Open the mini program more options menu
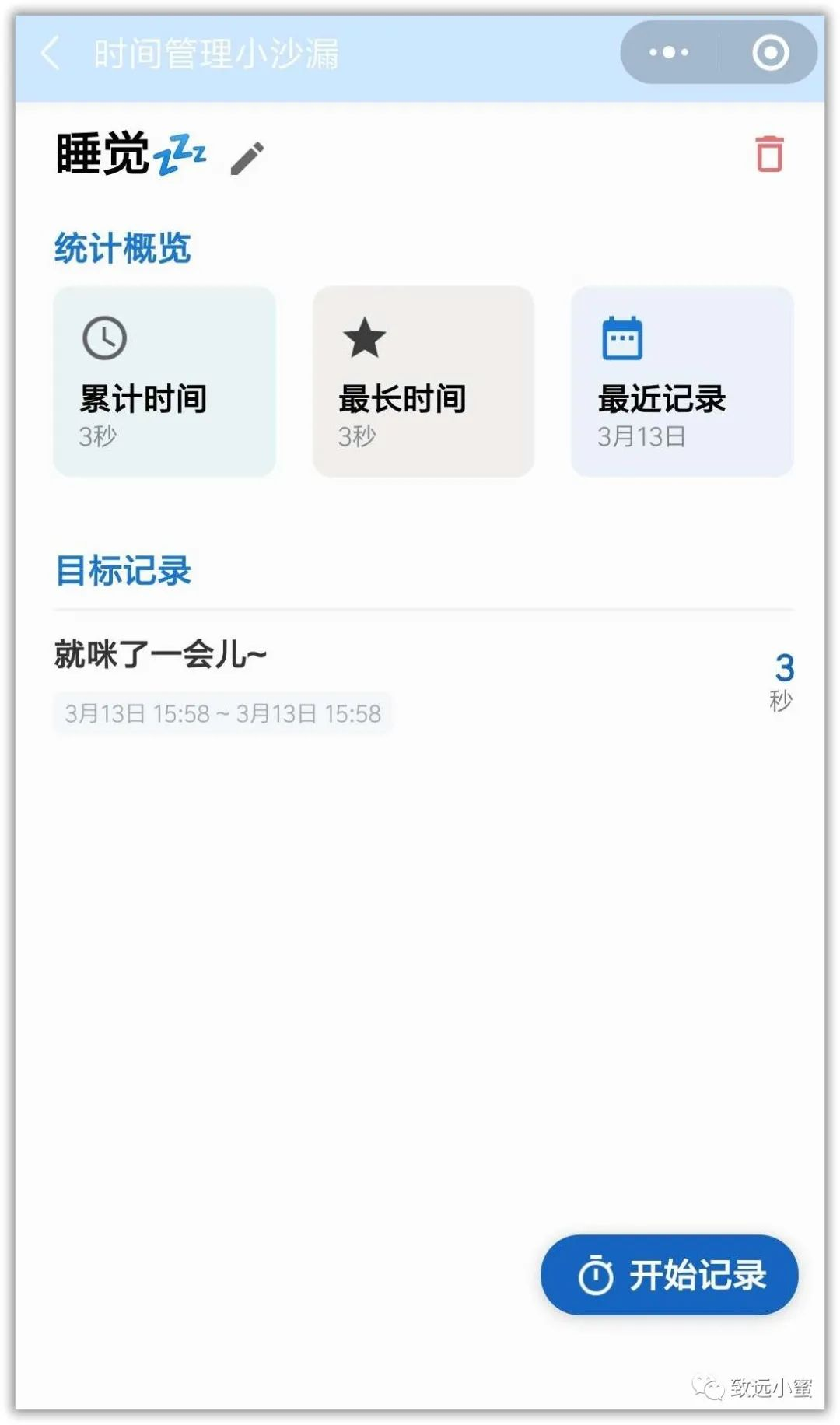 point(669,53)
